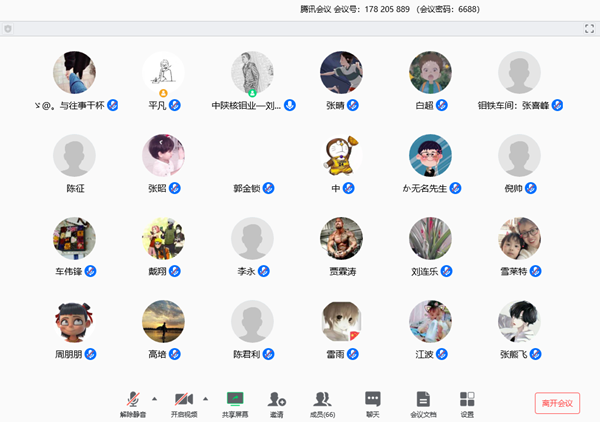
Task: Open the members list 成员(66)
Action: point(322,401)
